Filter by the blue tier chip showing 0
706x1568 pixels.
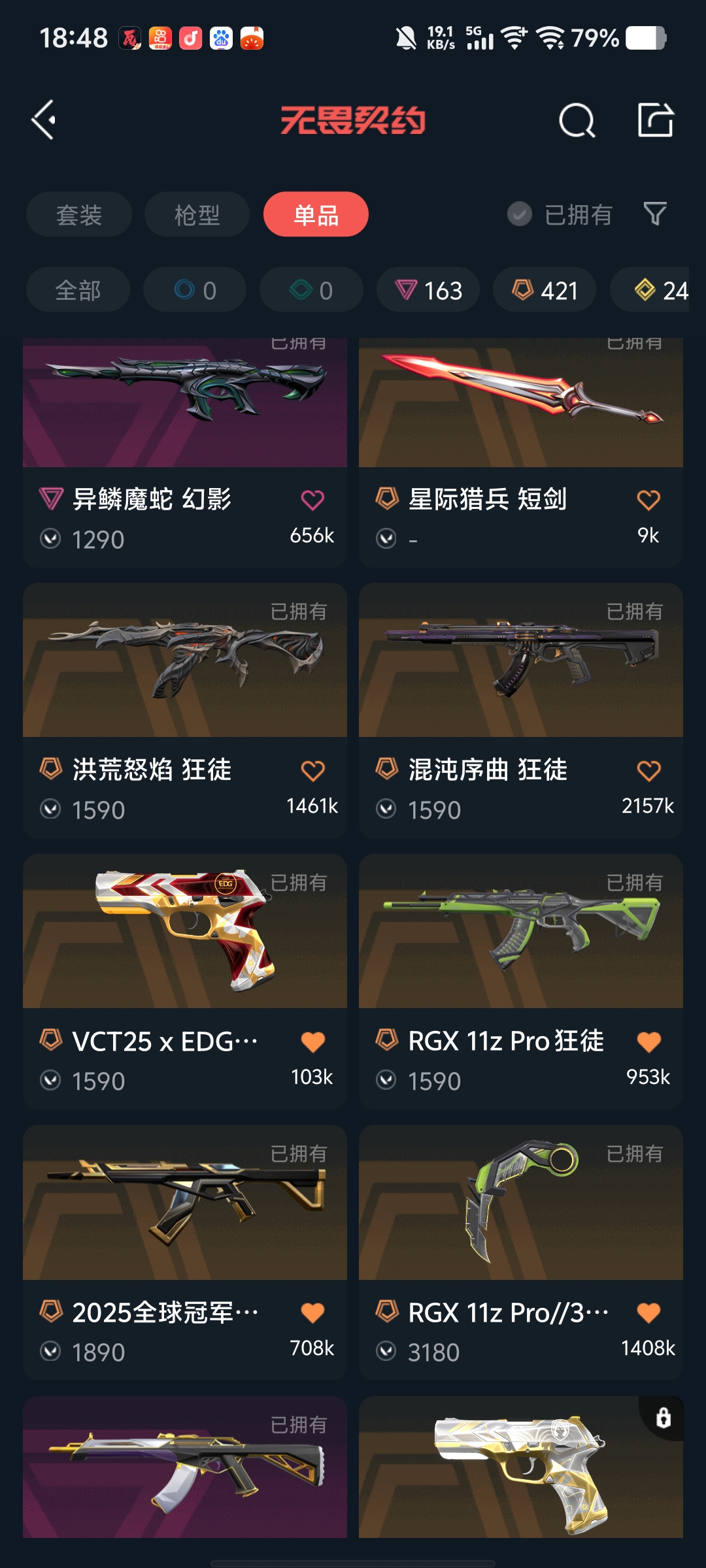click(x=195, y=289)
